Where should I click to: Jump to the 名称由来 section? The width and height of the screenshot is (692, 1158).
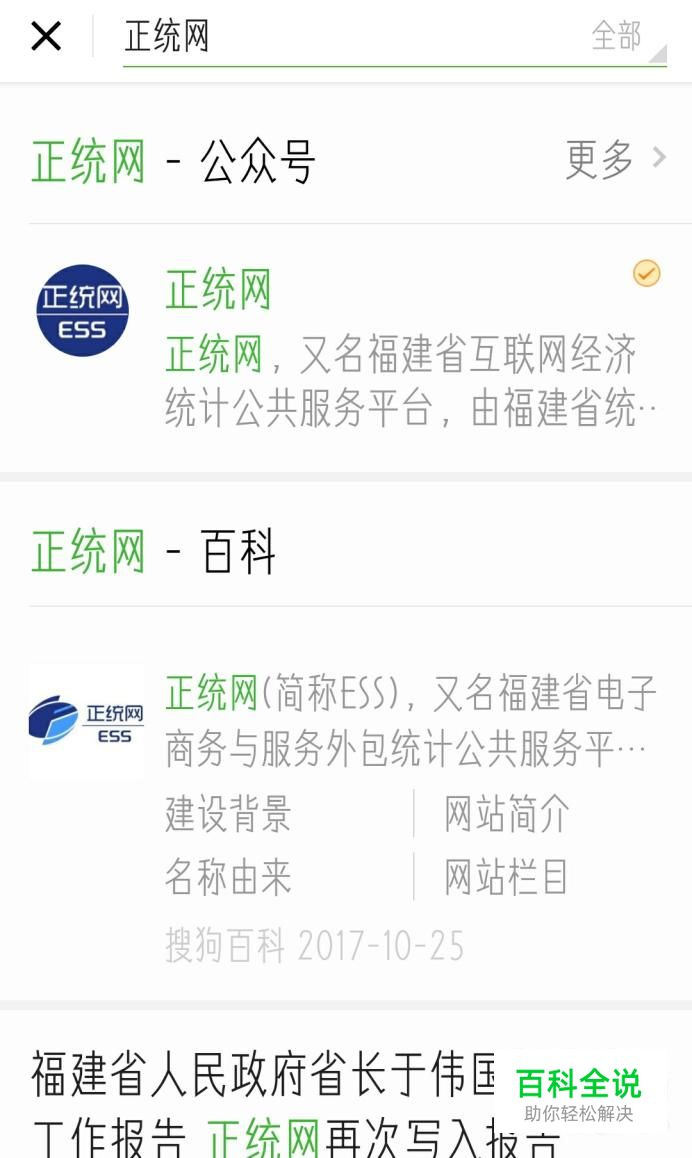tap(228, 878)
